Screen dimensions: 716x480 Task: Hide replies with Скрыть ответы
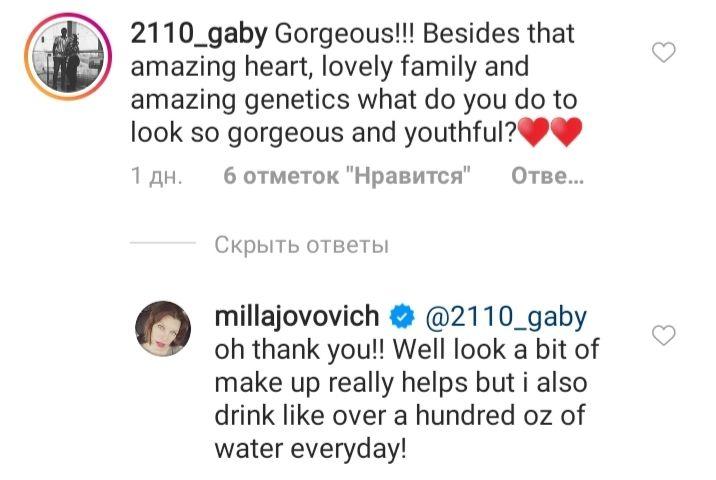(300, 245)
